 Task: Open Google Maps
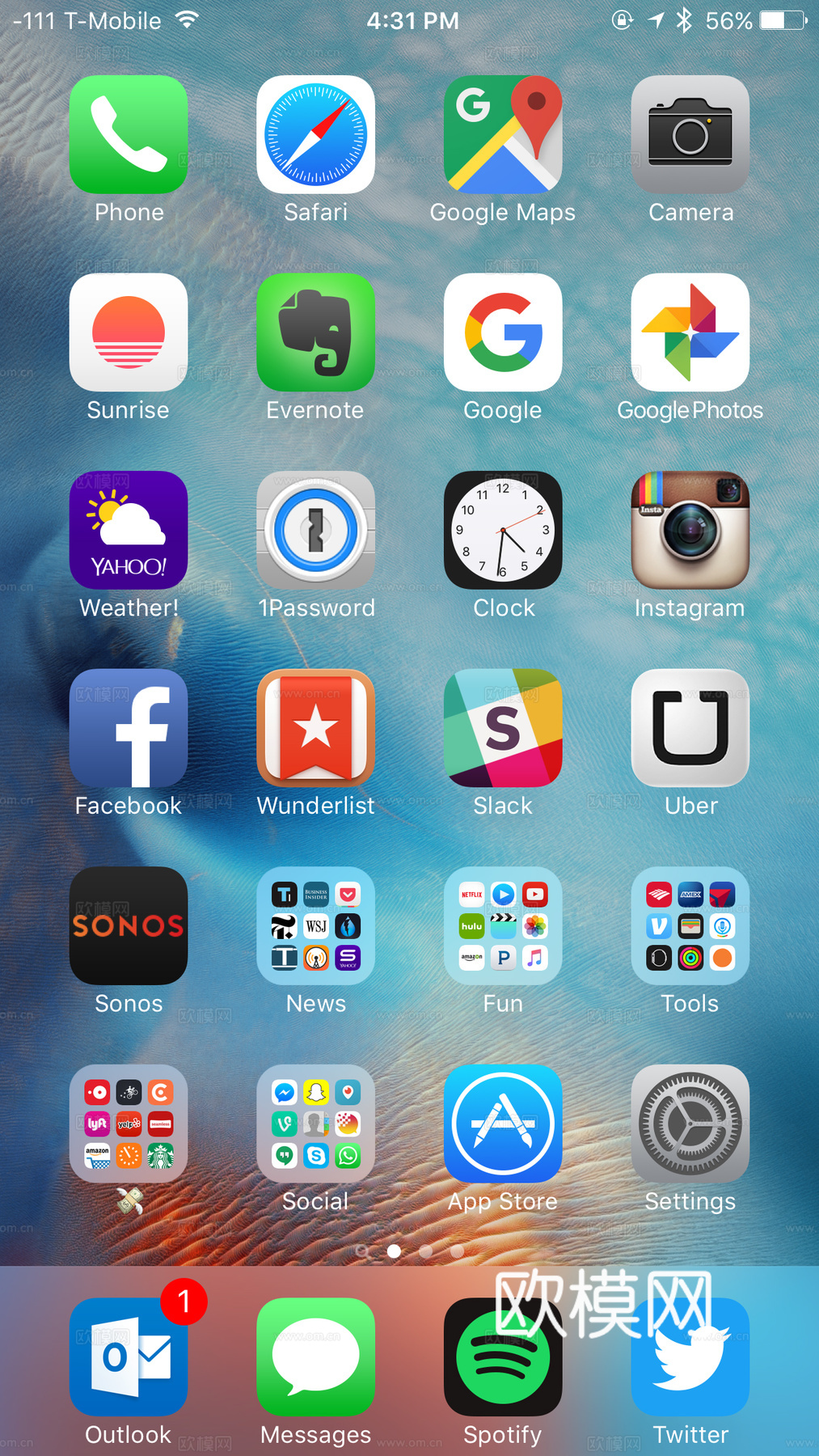coord(503,134)
